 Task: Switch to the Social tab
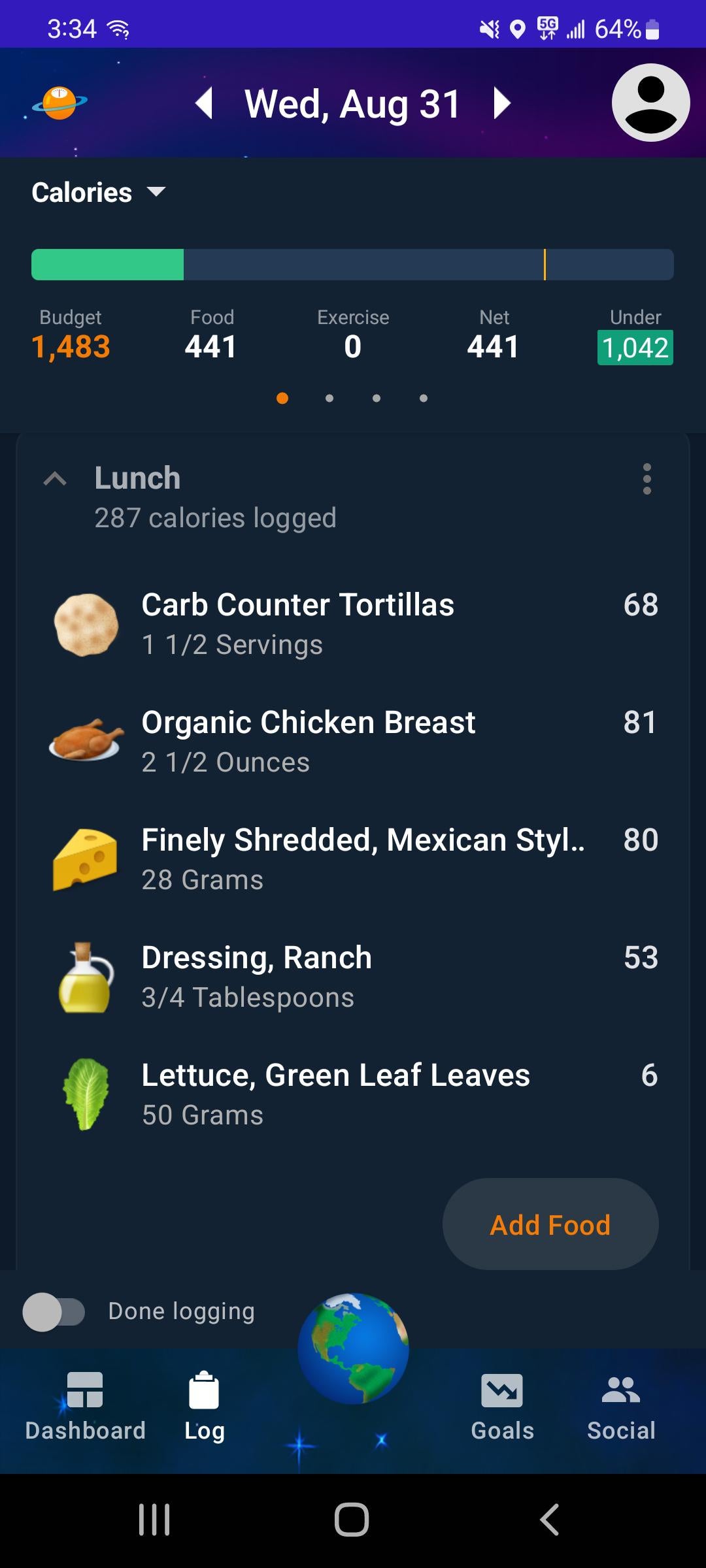coord(621,1406)
